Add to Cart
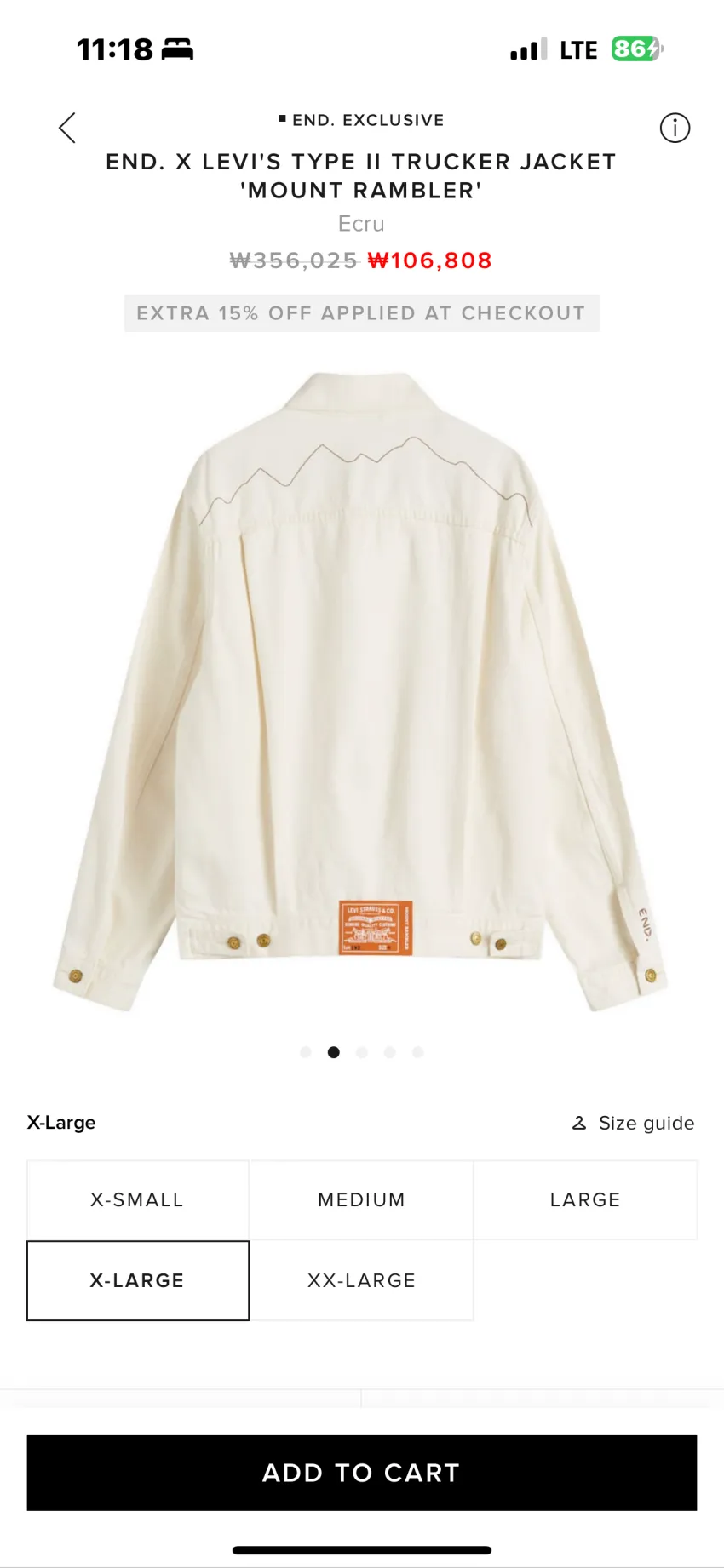Viewport: 724px width, 1568px height. coord(362,1473)
